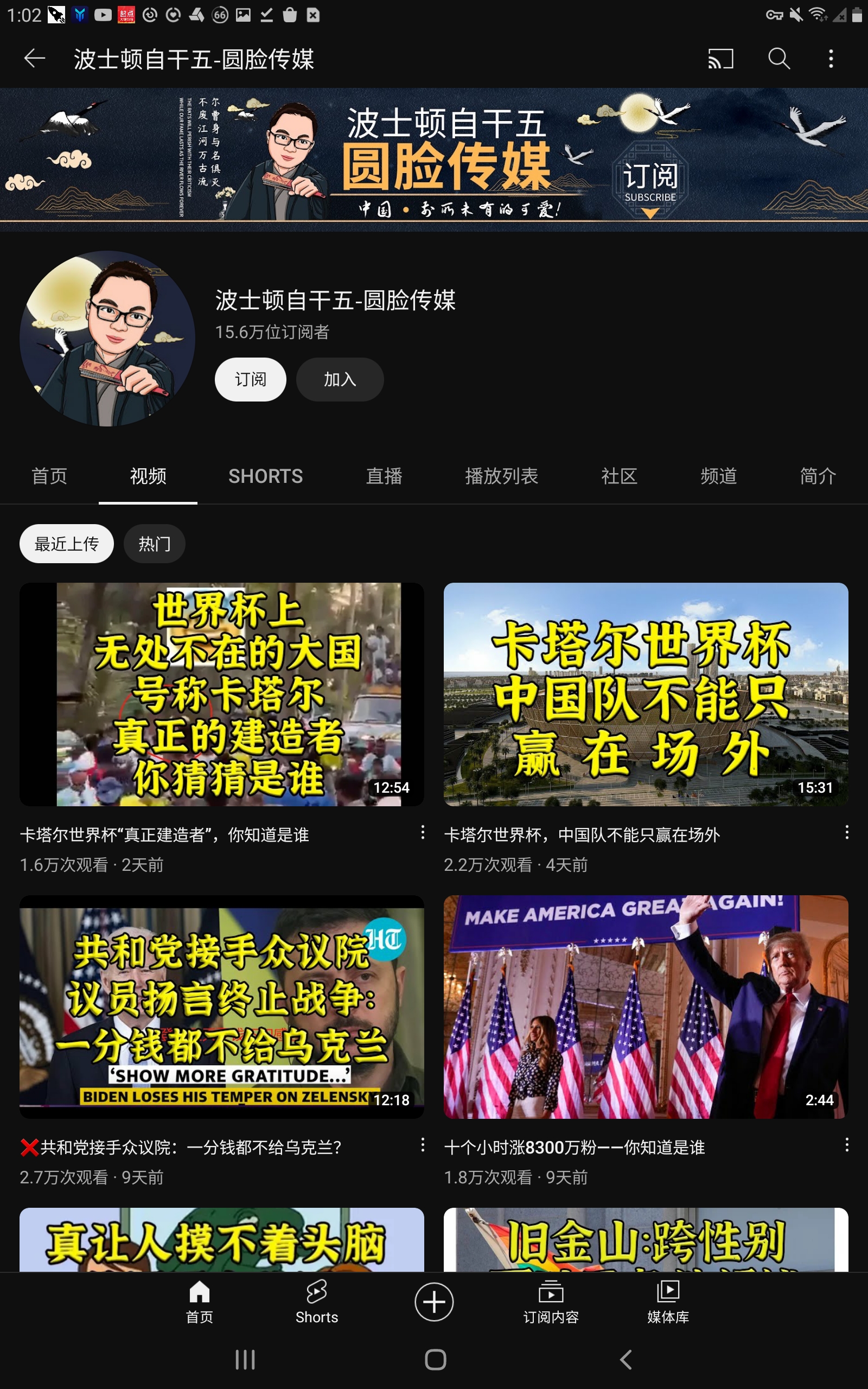
Task: Open the top-right overflow menu
Action: [831, 58]
